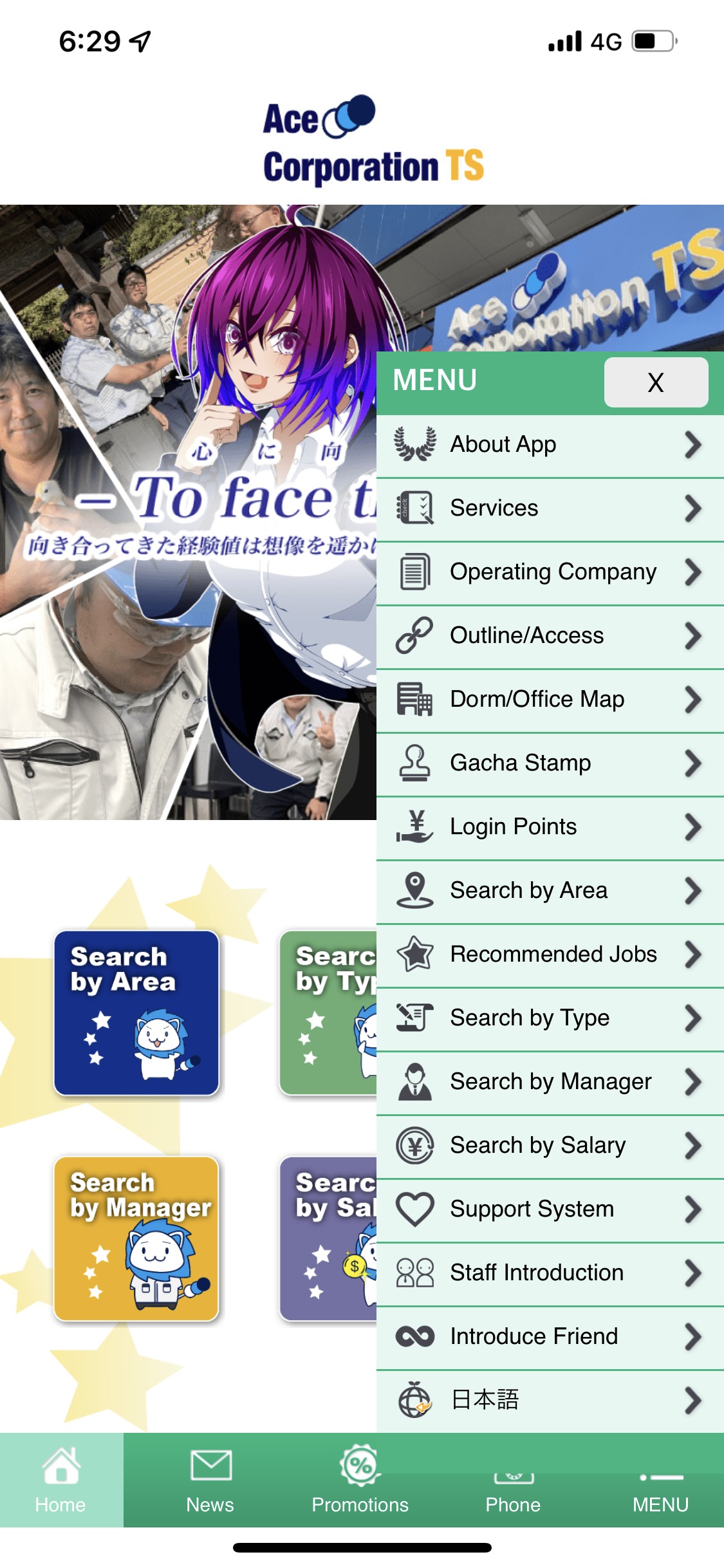Select Search by Area in menu list
Viewport: 724px width, 1568px height.
click(550, 891)
